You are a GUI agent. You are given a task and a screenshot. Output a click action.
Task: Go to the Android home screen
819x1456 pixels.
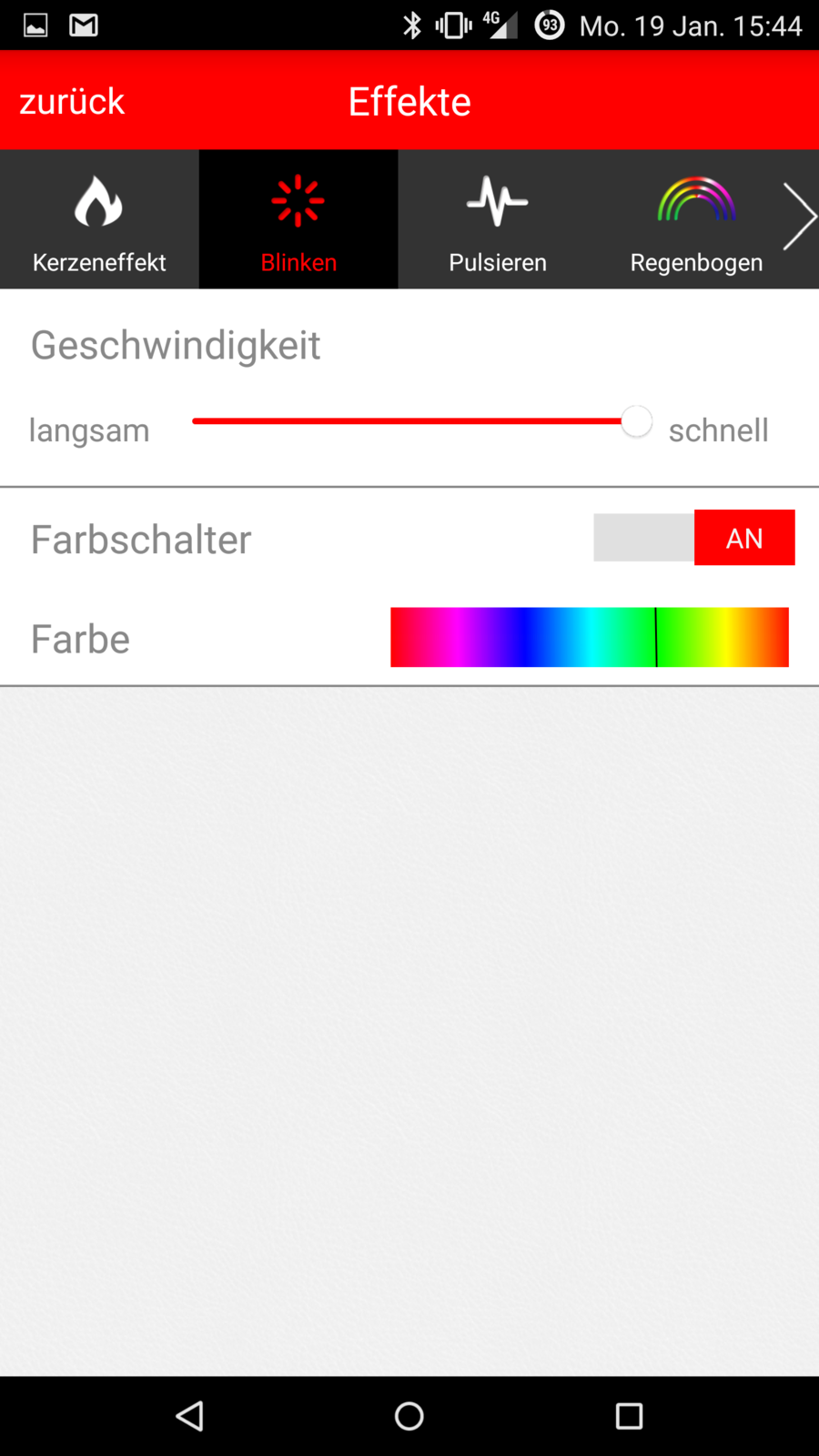[409, 1416]
